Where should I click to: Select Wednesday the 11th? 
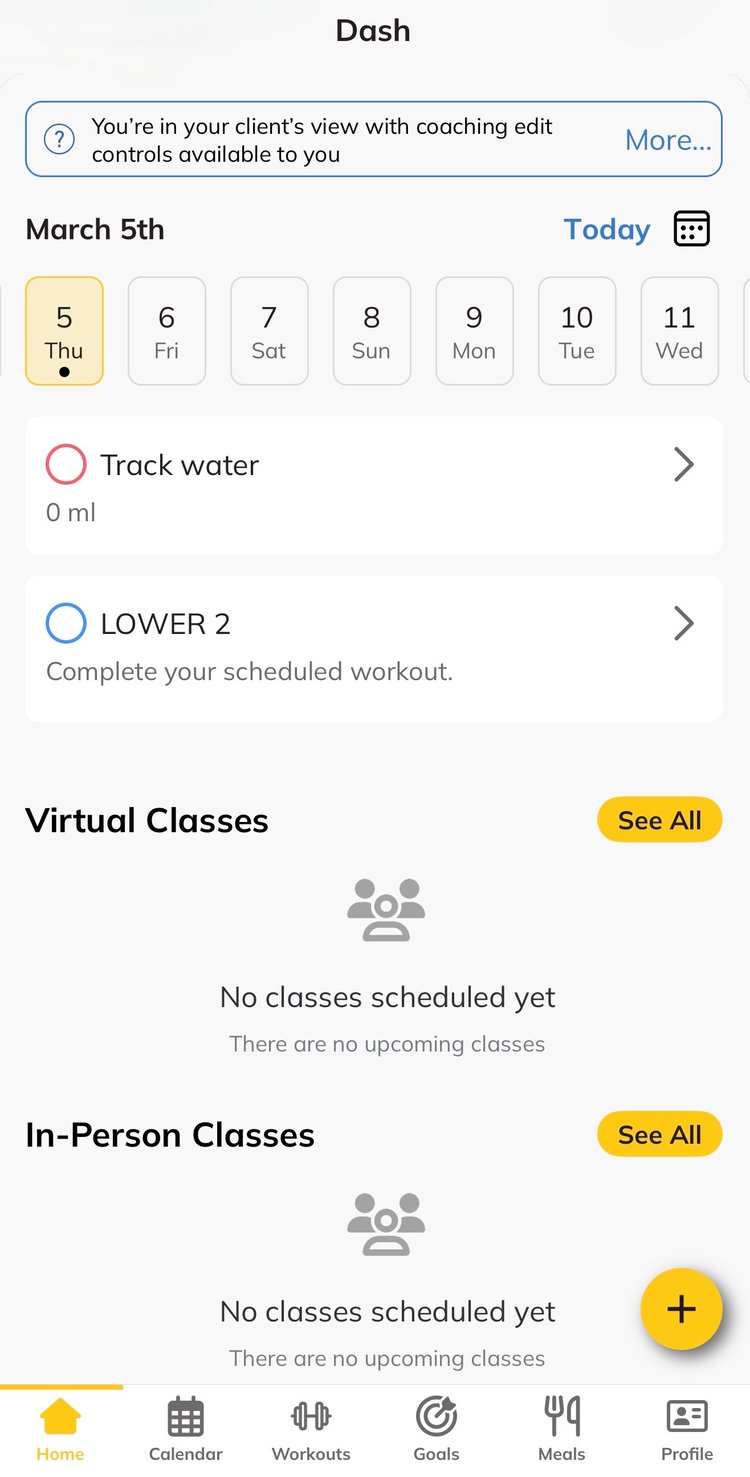tap(679, 331)
